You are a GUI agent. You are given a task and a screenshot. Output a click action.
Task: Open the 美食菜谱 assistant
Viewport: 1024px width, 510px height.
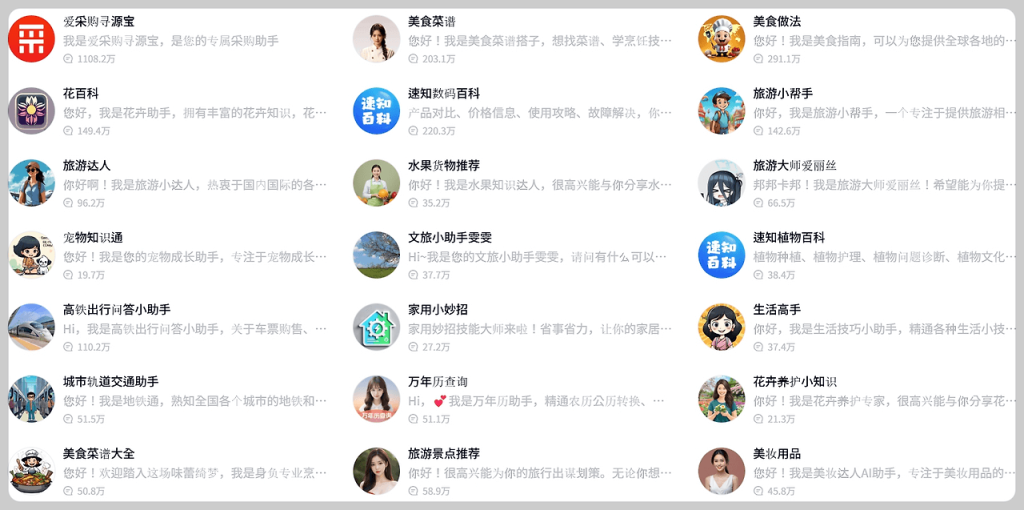432,21
